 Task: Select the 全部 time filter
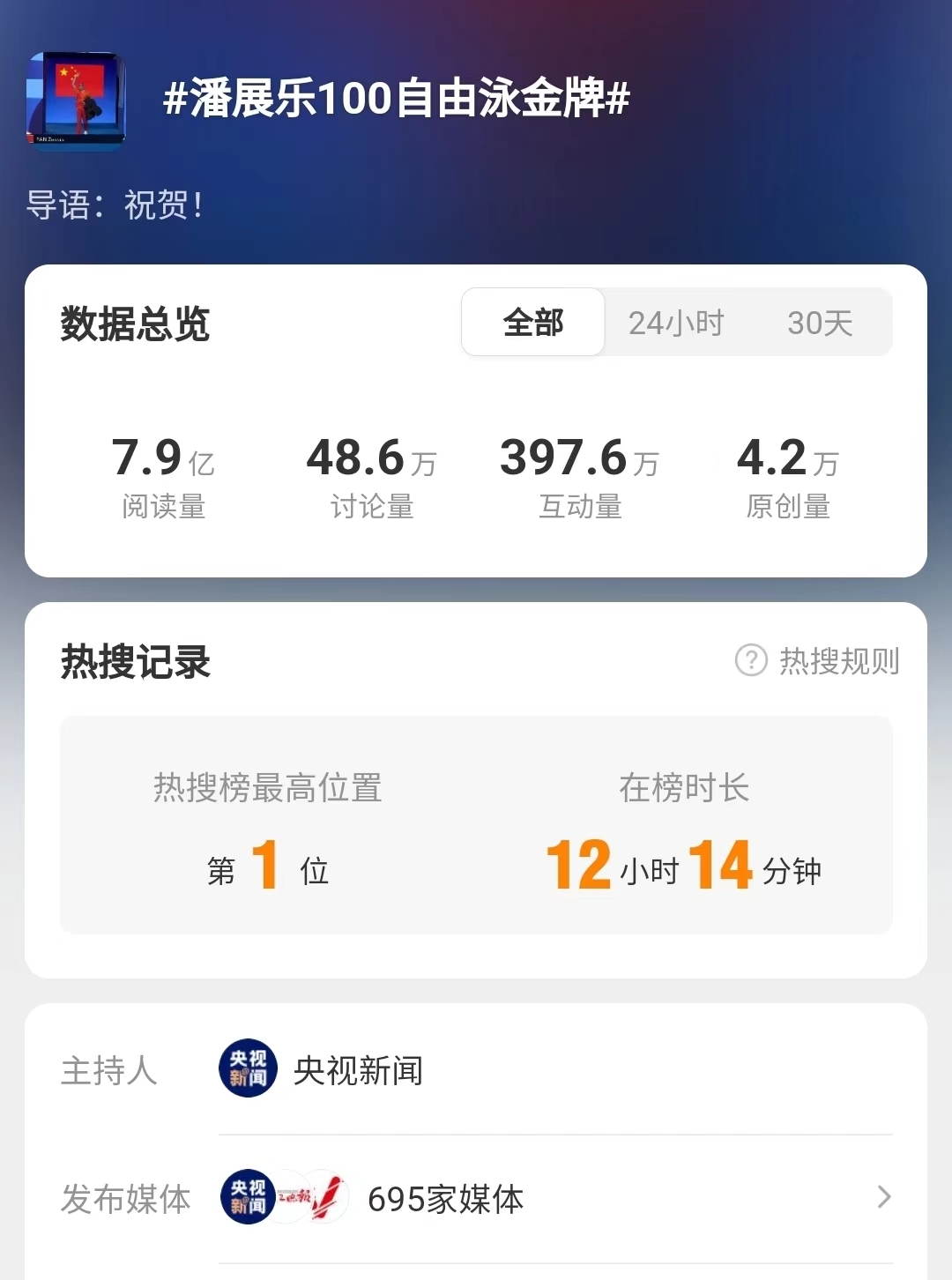532,323
